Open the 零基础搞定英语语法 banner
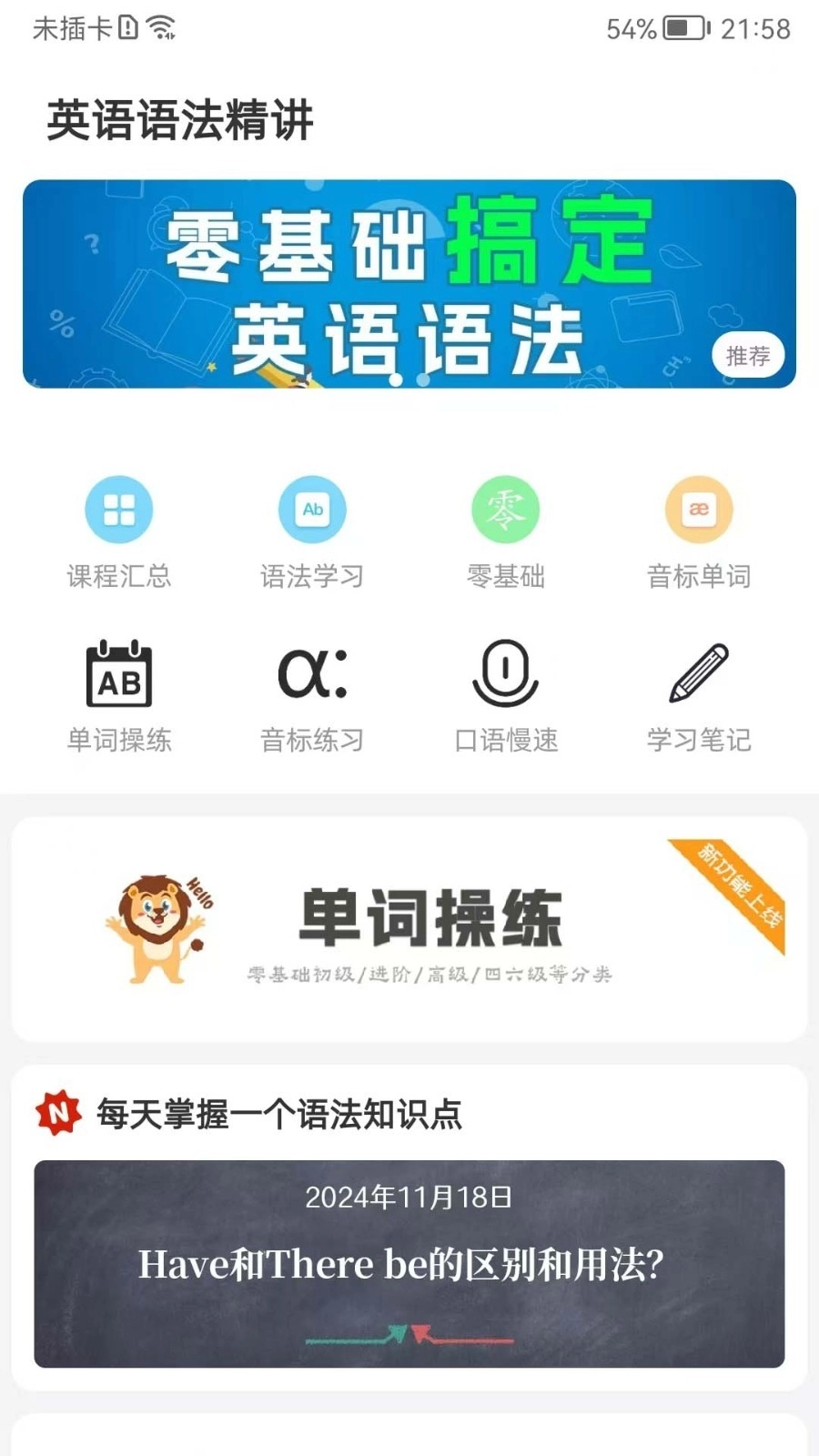The image size is (819, 1456). pos(409,282)
